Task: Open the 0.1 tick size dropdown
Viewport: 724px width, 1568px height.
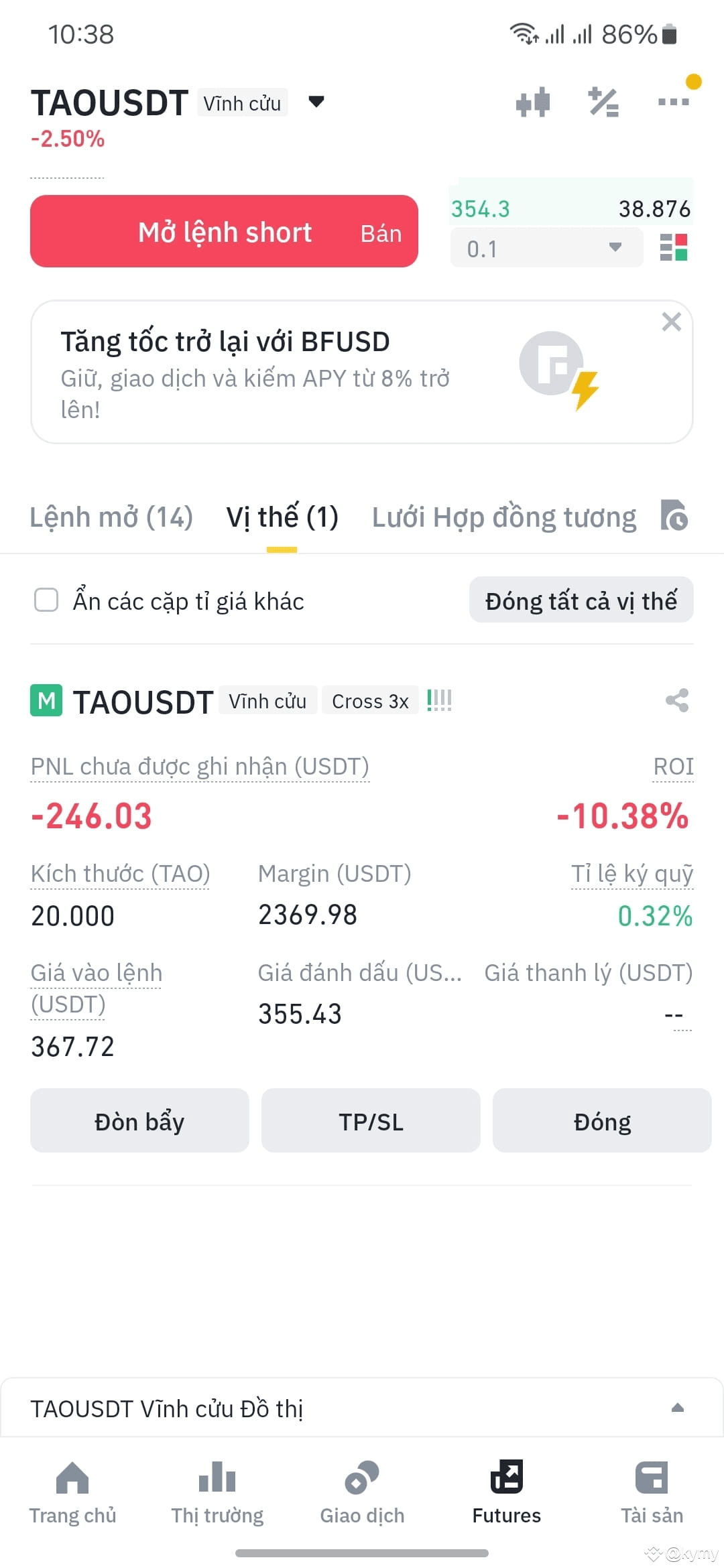Action: [x=546, y=247]
